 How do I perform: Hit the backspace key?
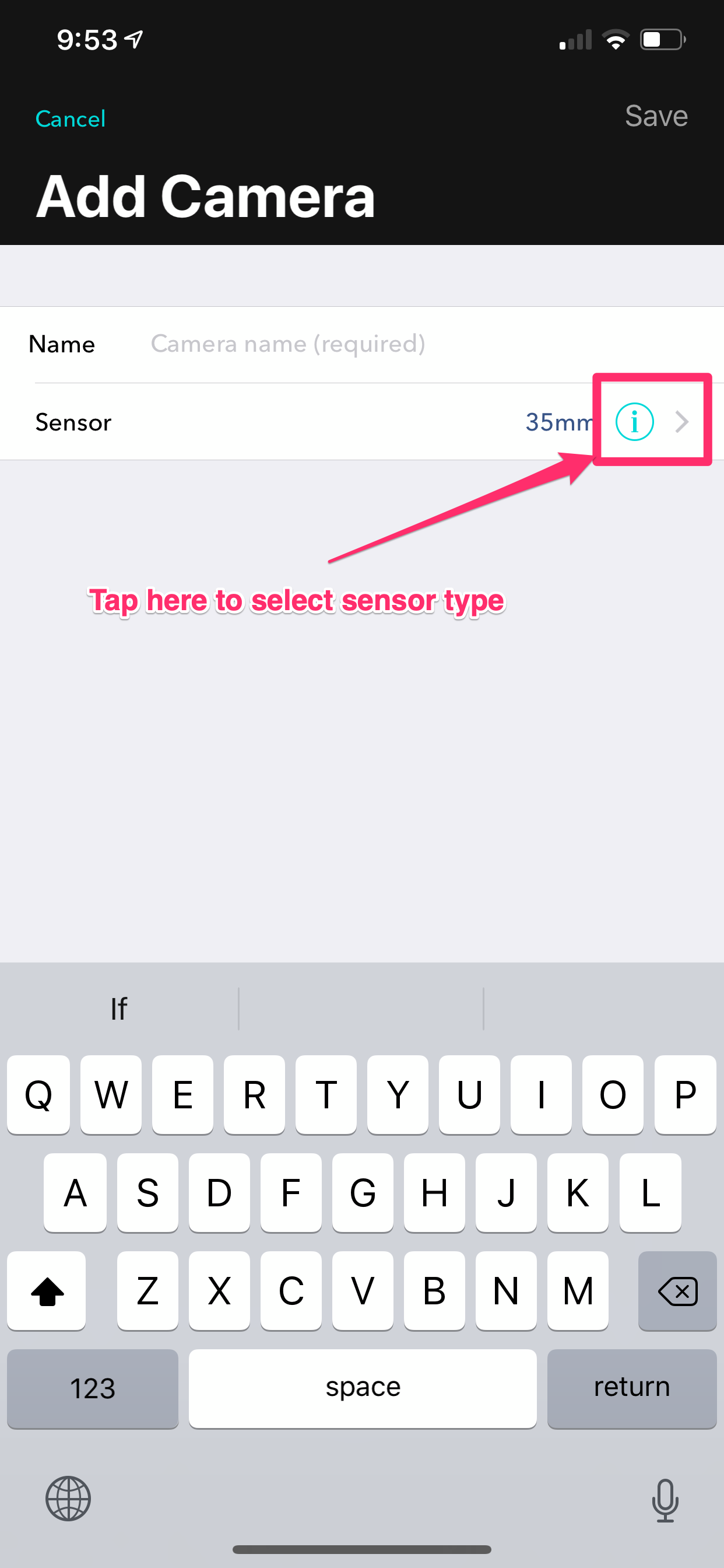coord(677,1290)
